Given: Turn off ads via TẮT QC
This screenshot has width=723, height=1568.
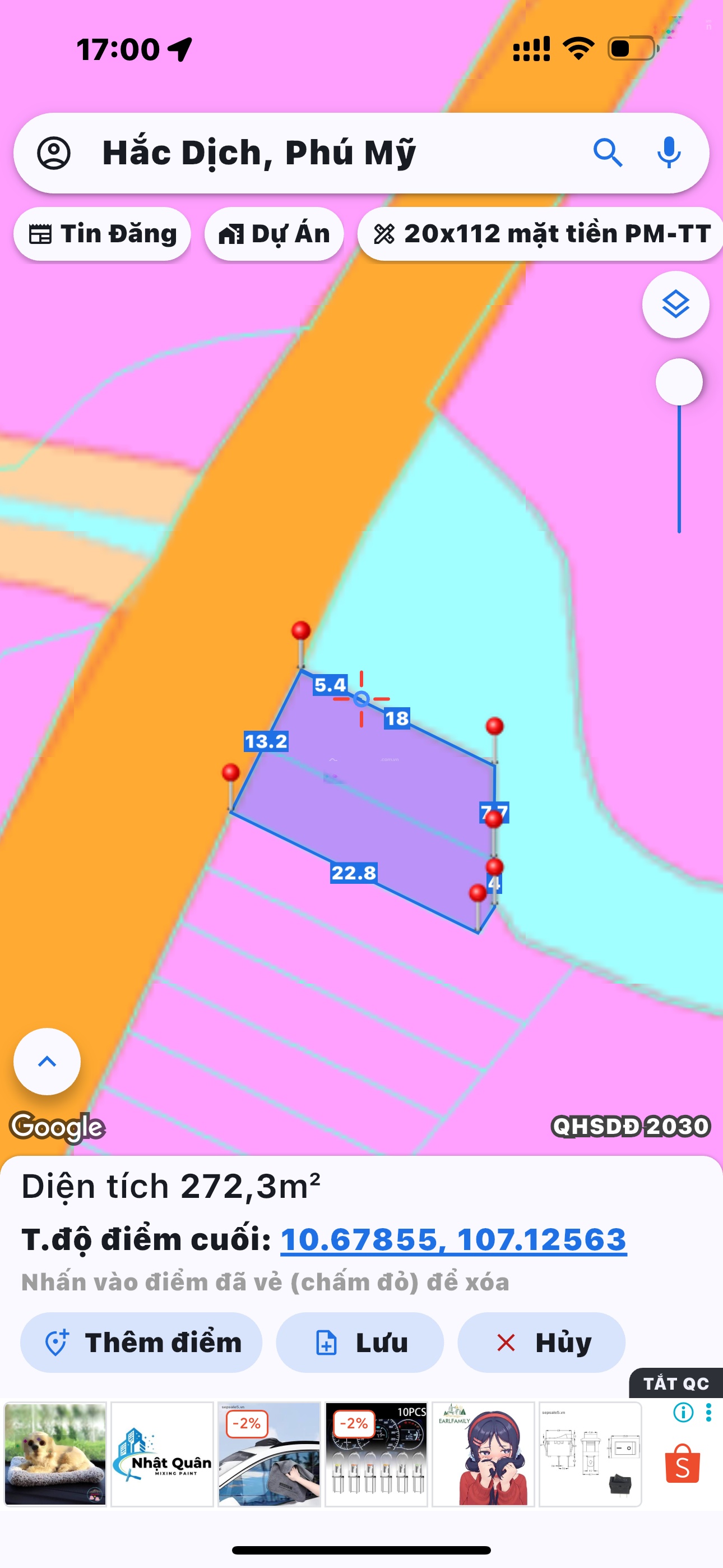Looking at the screenshot, I should click(x=675, y=1383).
